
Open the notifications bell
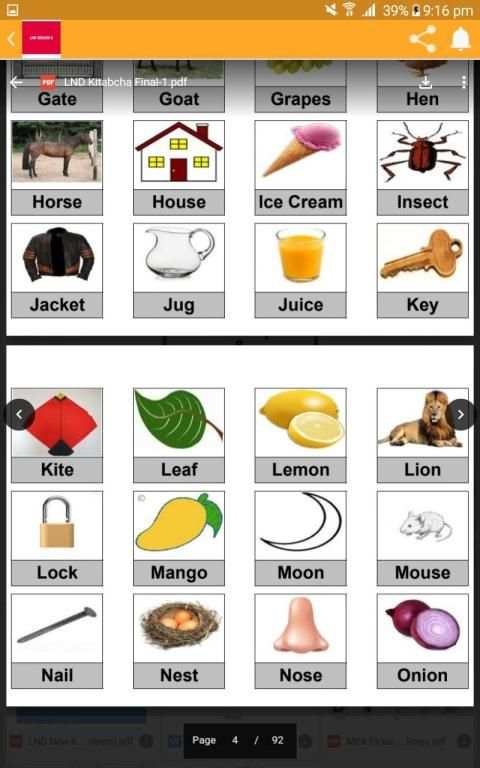tap(460, 39)
